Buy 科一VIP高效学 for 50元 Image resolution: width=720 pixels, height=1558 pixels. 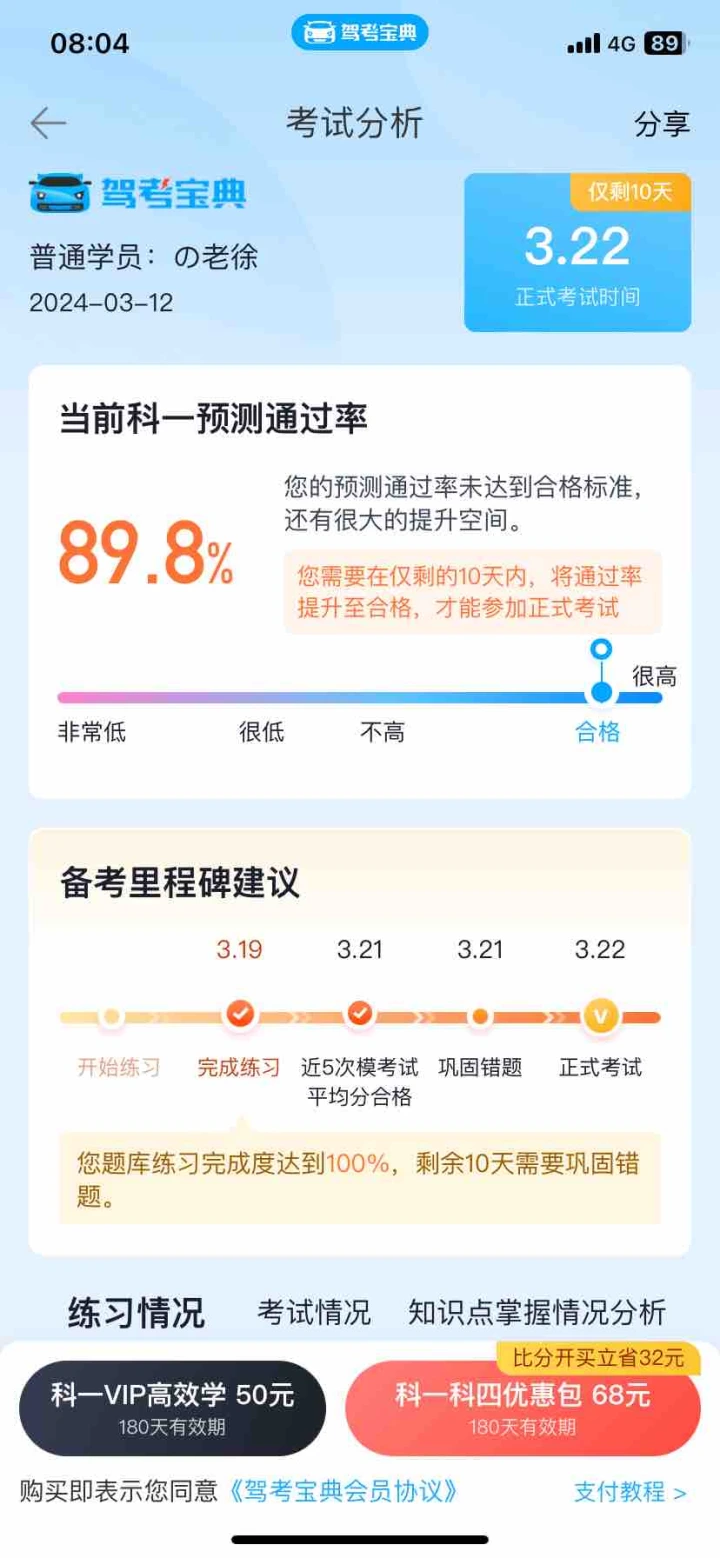(x=173, y=1408)
